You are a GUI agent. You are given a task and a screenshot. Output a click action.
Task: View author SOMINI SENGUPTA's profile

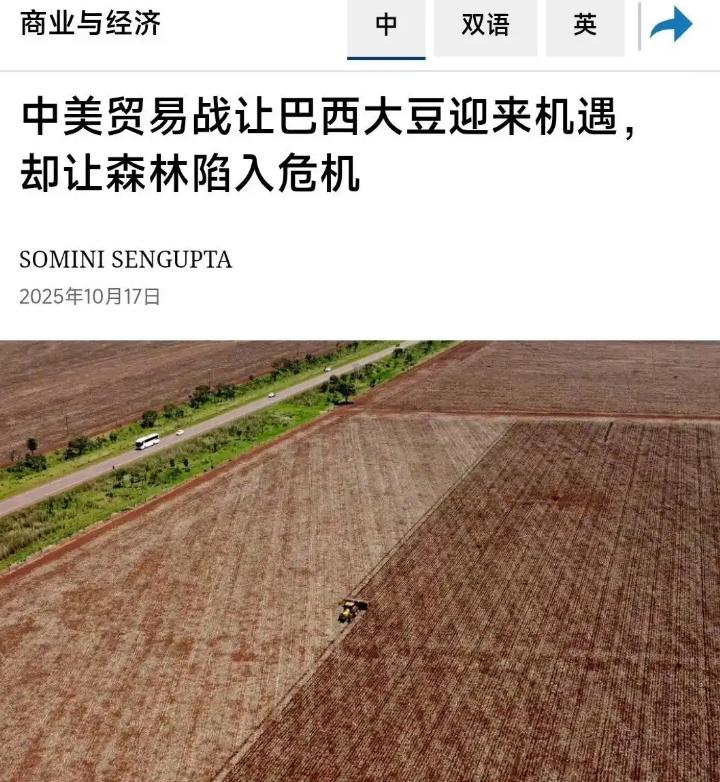(x=125, y=260)
